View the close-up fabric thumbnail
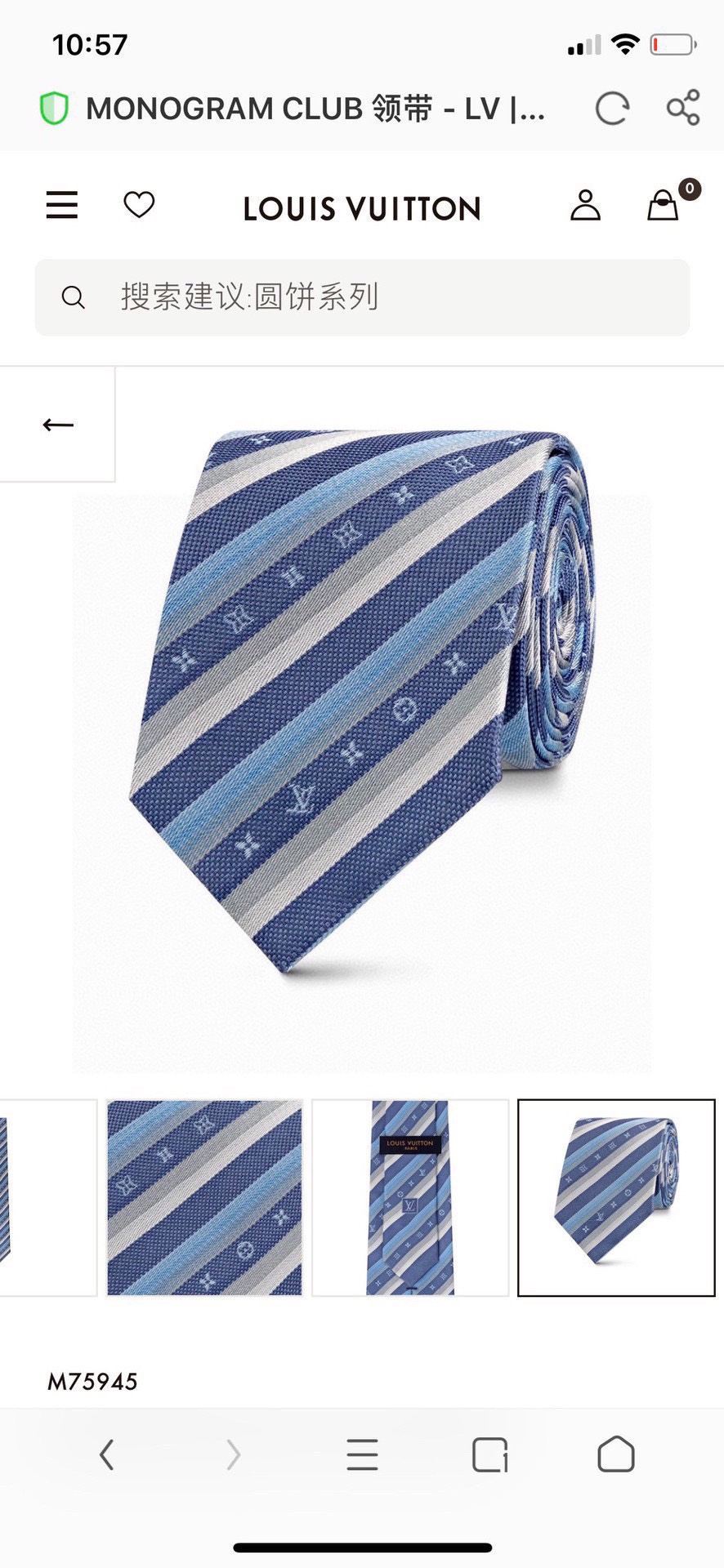The width and height of the screenshot is (724, 1568). (x=204, y=1197)
